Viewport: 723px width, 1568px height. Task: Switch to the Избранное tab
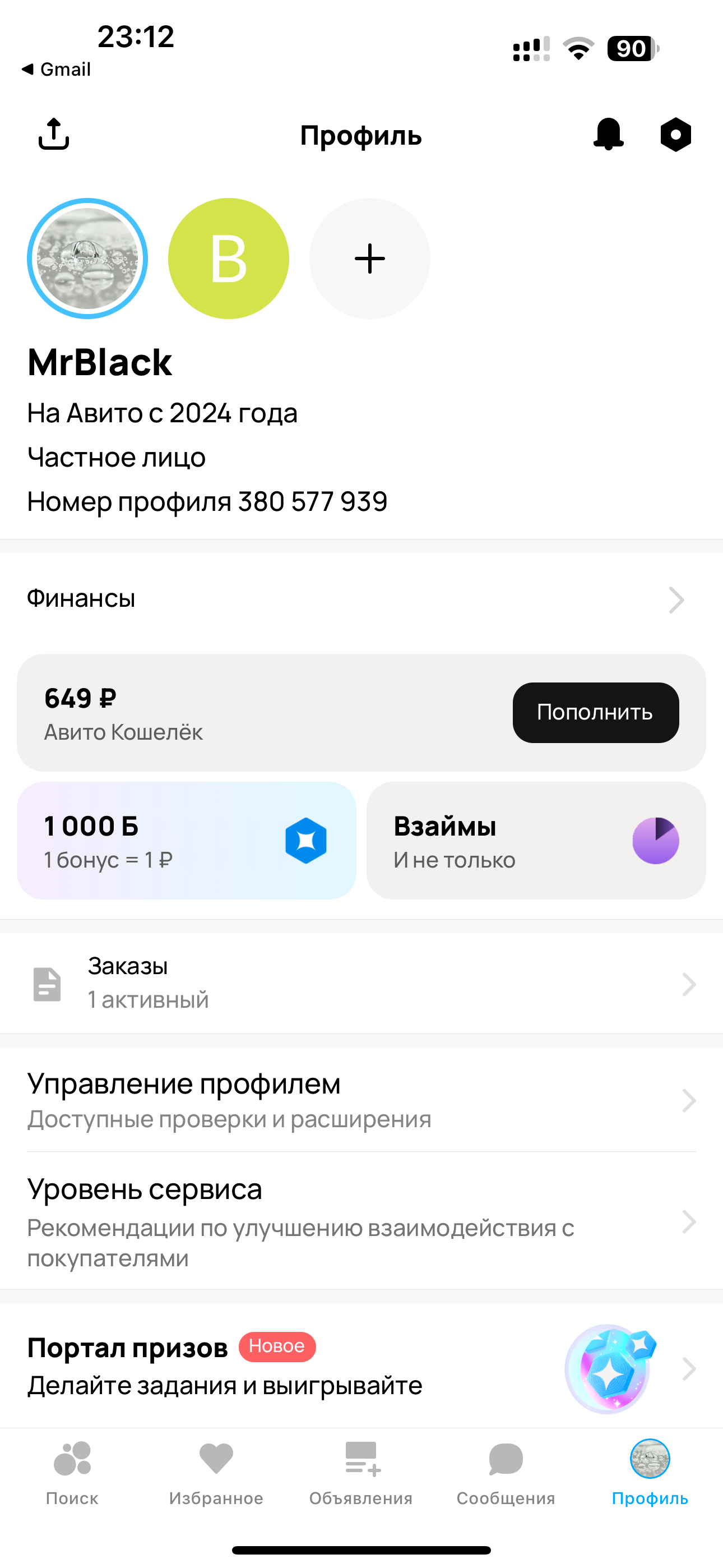[216, 1472]
